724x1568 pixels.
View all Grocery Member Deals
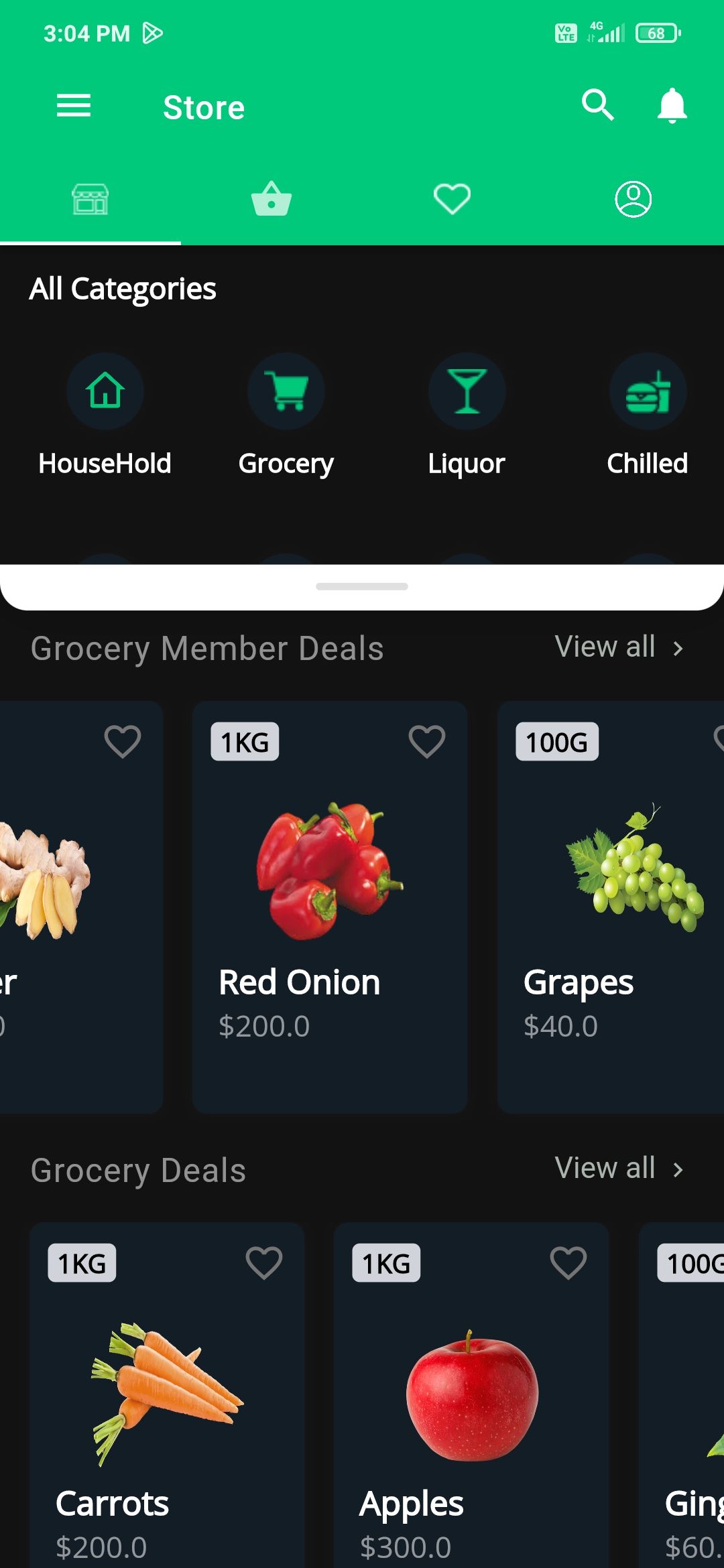pos(618,647)
